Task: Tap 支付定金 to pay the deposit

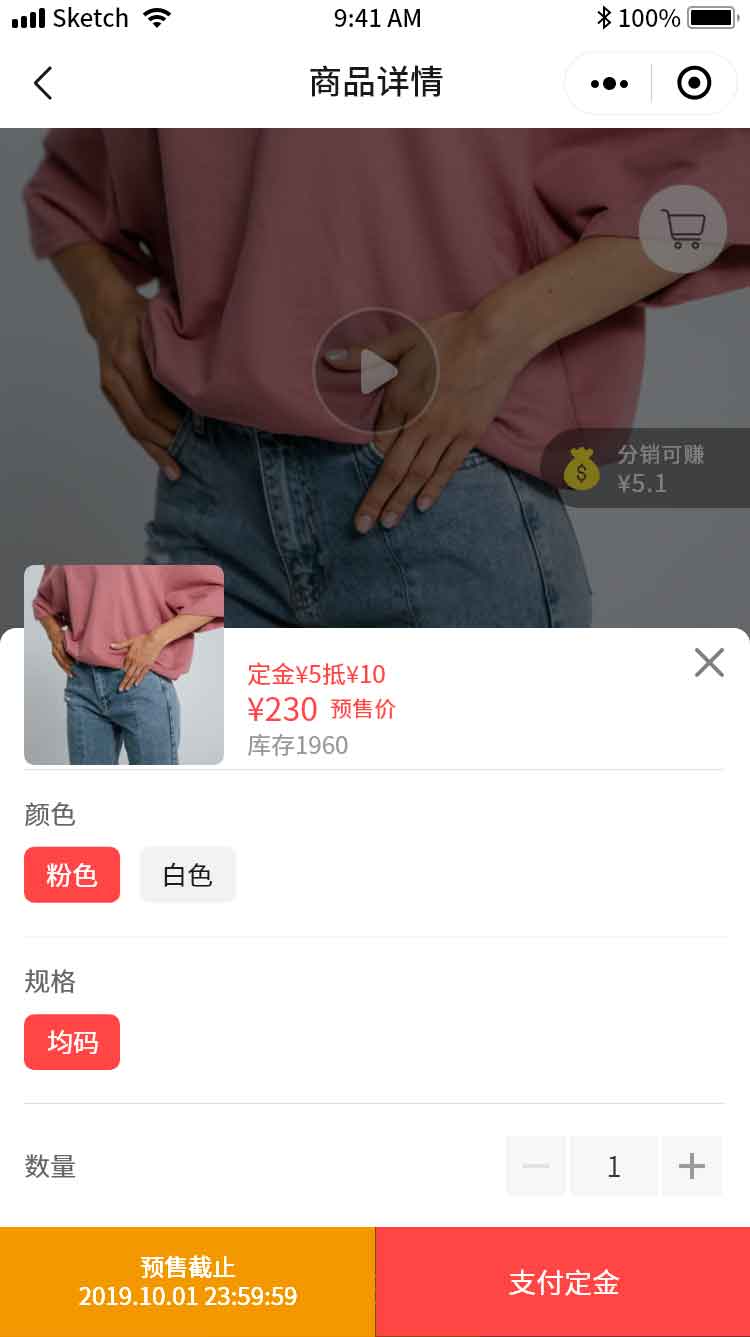Action: pyautogui.click(x=563, y=1283)
